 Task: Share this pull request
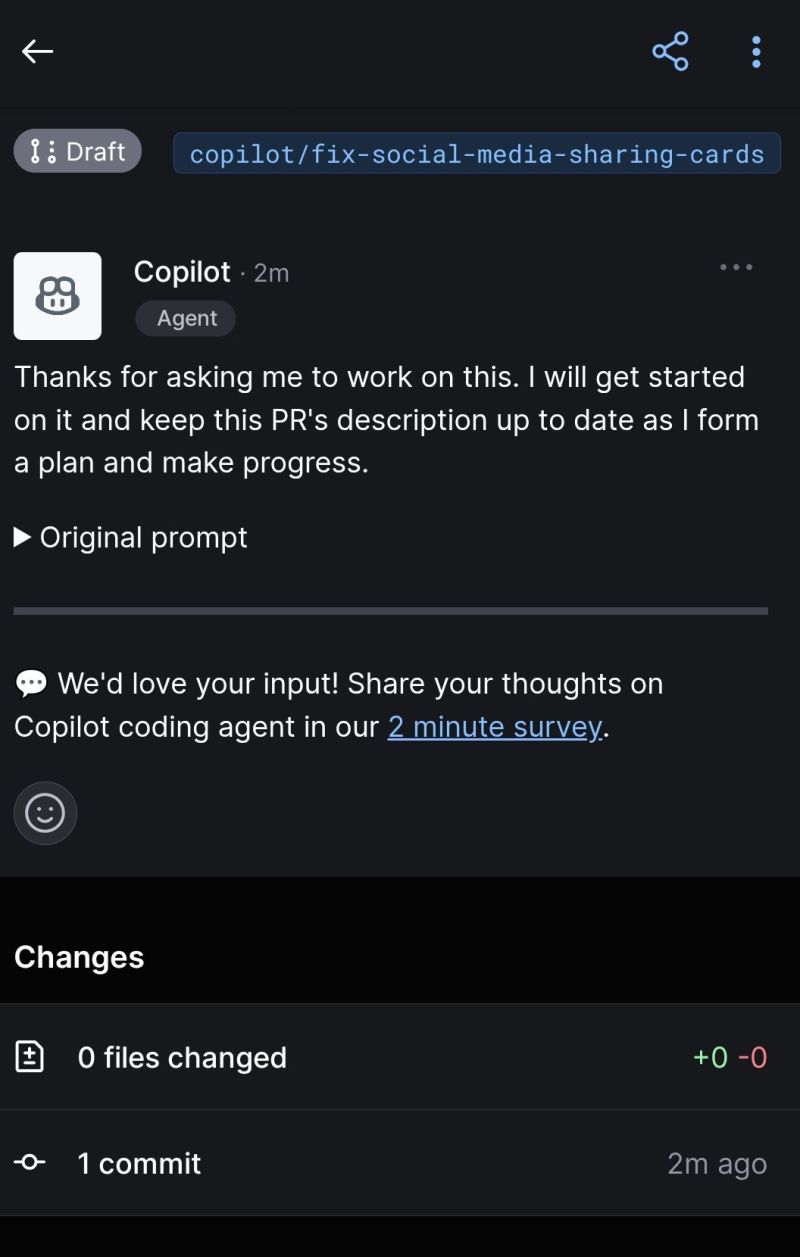coord(670,51)
